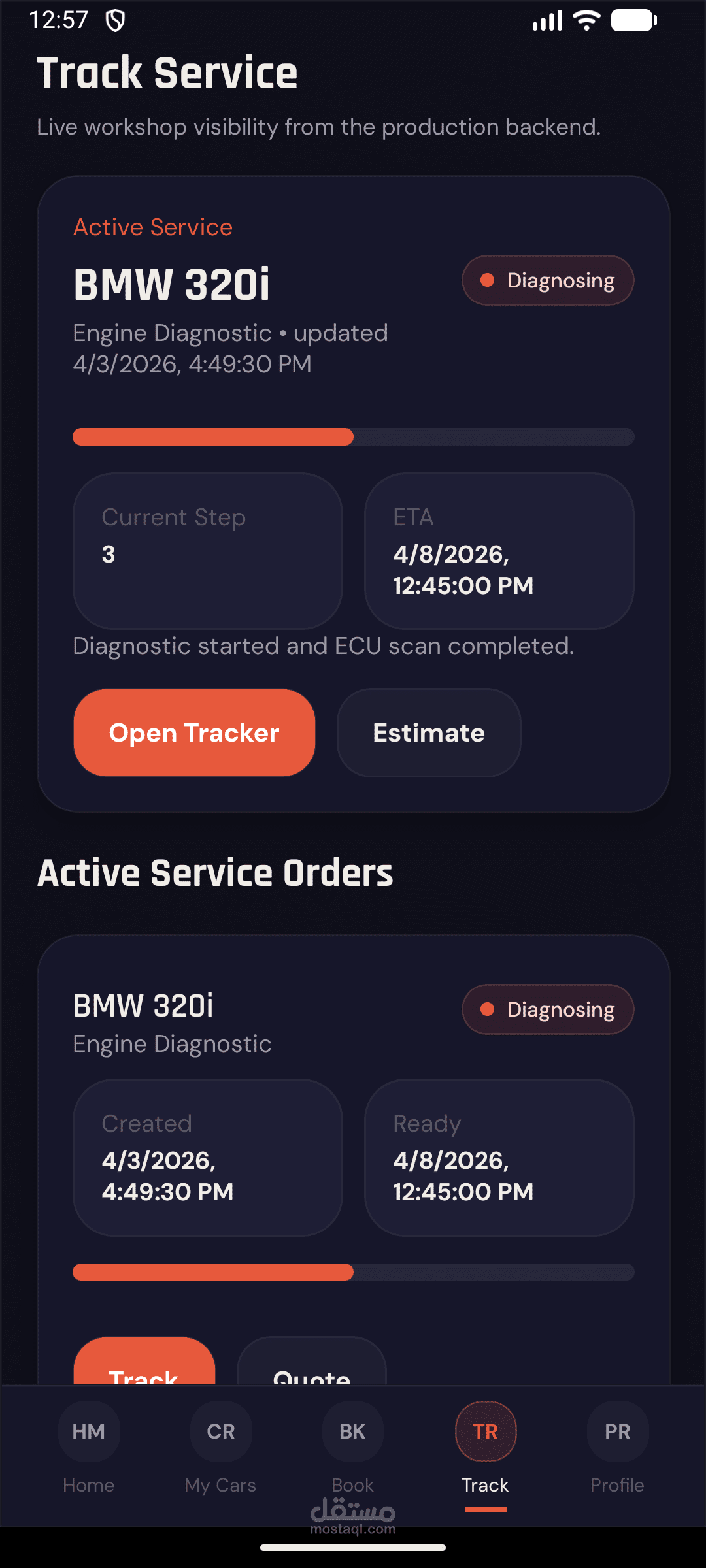Open the Quote for the BMW 320i order
This screenshot has width=706, height=1568.
312,1361
